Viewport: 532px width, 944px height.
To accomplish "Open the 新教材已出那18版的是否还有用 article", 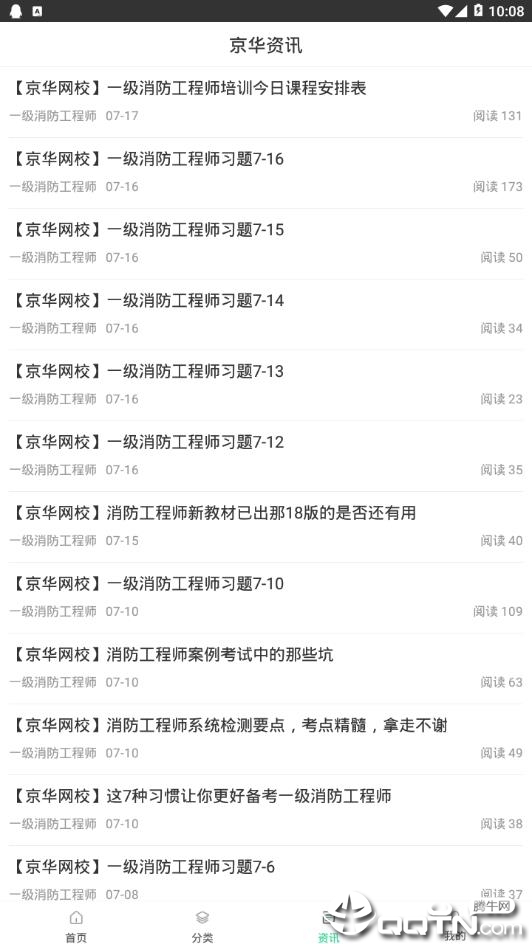I will click(x=266, y=527).
